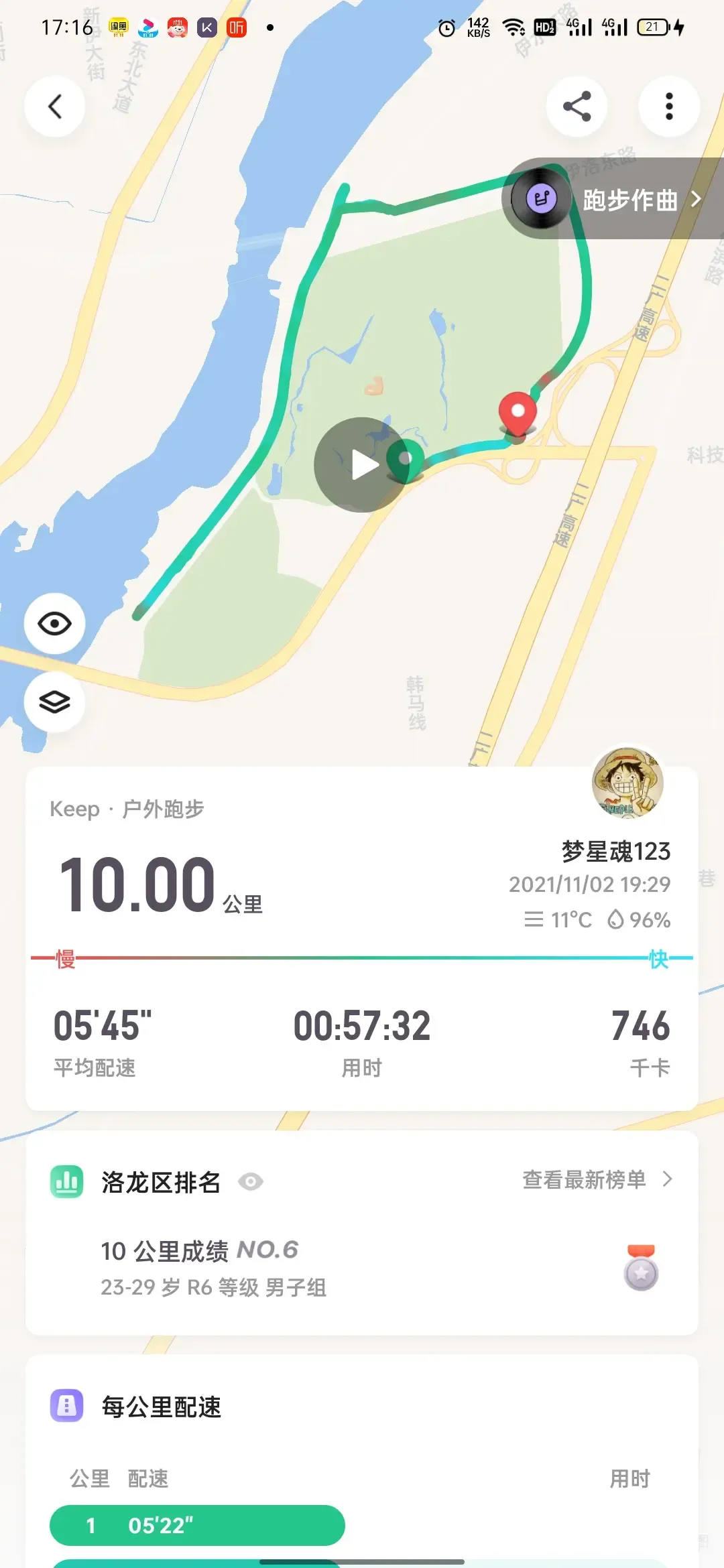Go back using the top-left arrow
This screenshot has height=1568, width=724.
pyautogui.click(x=55, y=107)
